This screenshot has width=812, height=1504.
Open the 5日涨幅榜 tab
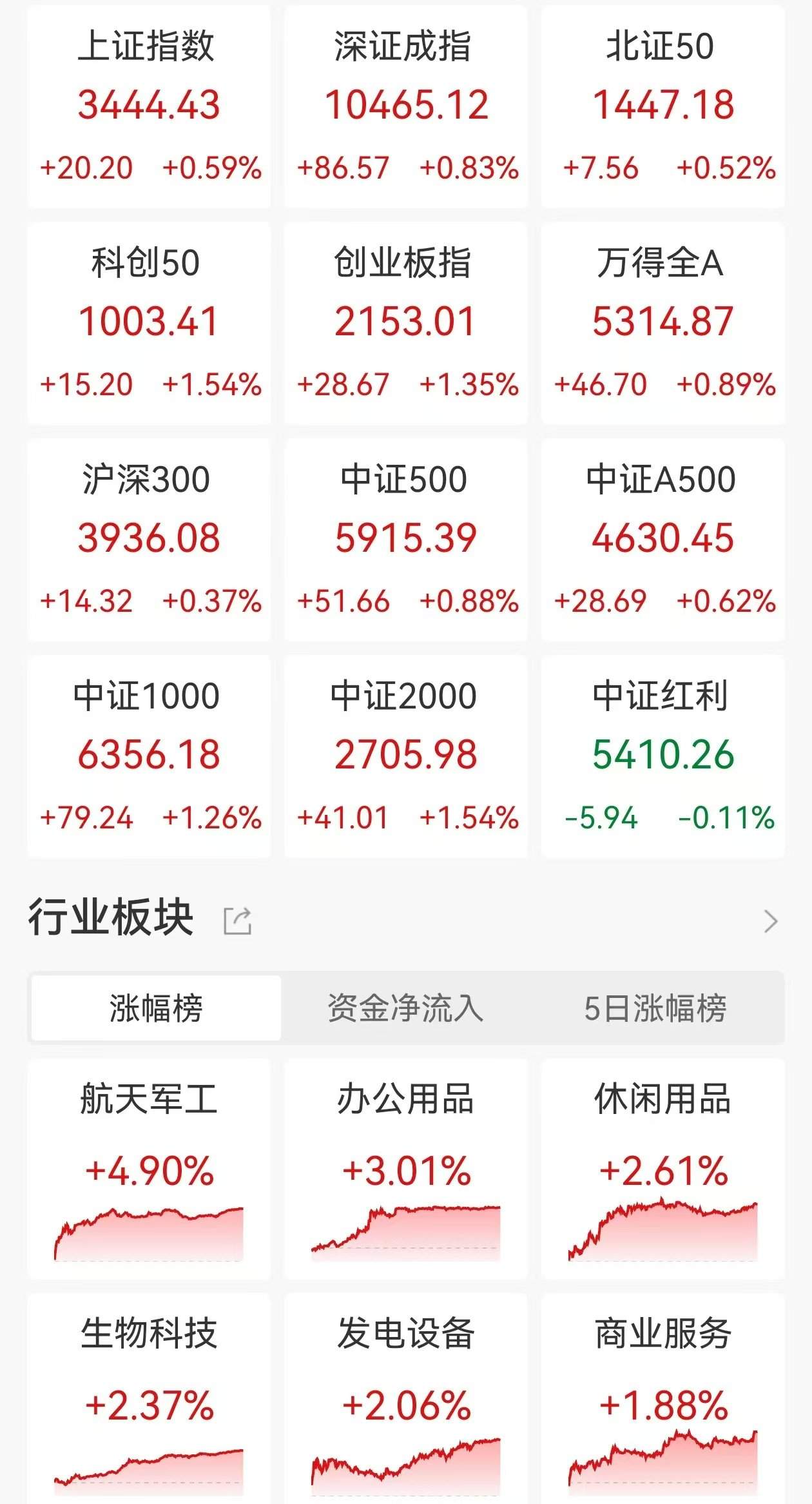pos(656,1010)
